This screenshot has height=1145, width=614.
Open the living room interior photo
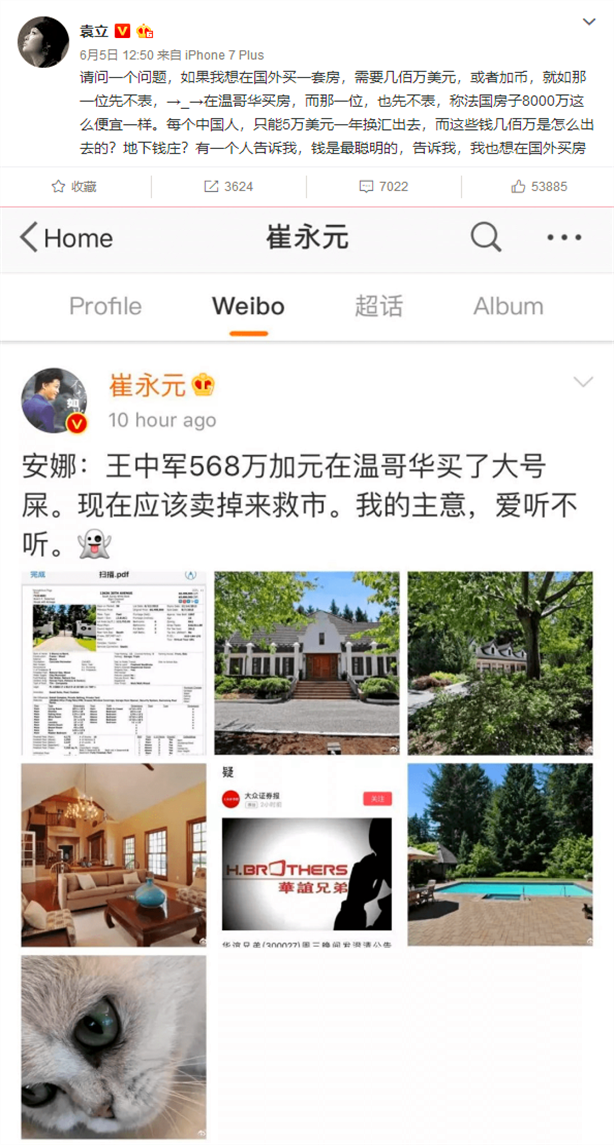[114, 855]
